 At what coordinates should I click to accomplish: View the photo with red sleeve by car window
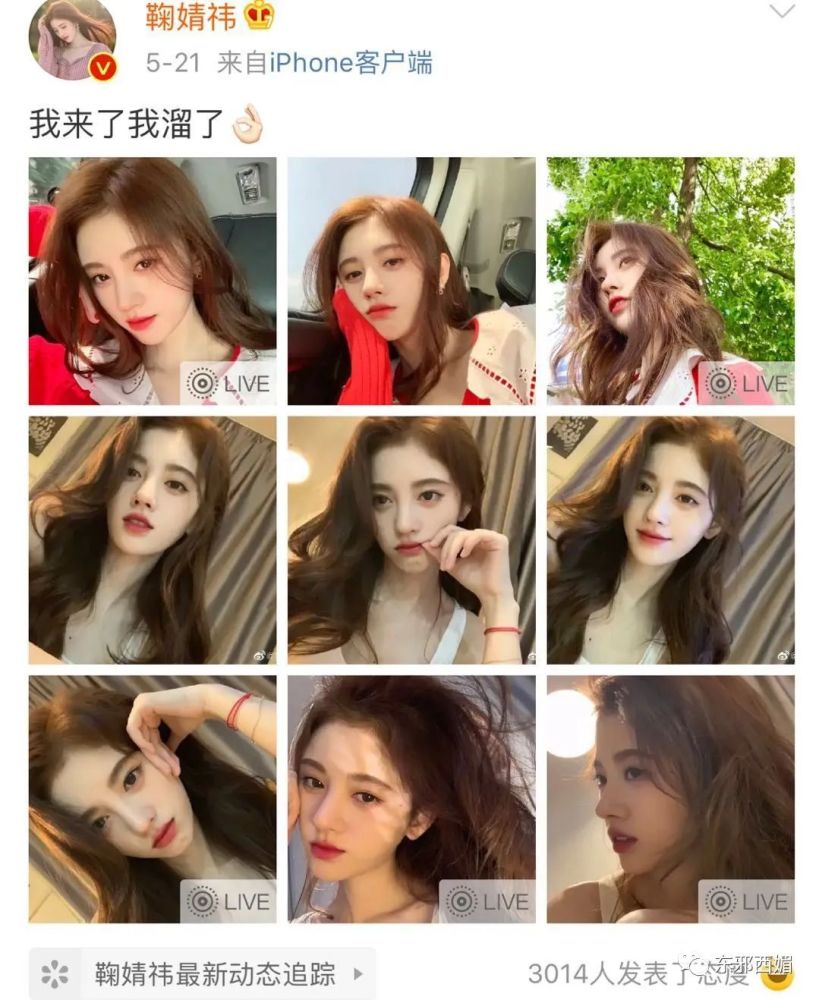pos(411,281)
